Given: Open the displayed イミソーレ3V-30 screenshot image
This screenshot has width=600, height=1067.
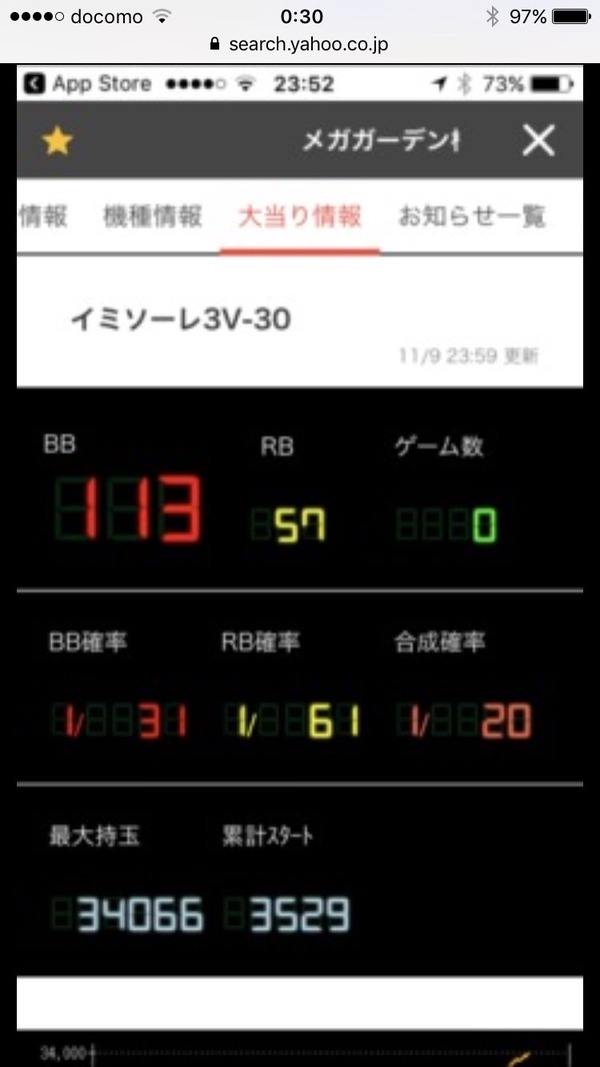Looking at the screenshot, I should [300, 565].
